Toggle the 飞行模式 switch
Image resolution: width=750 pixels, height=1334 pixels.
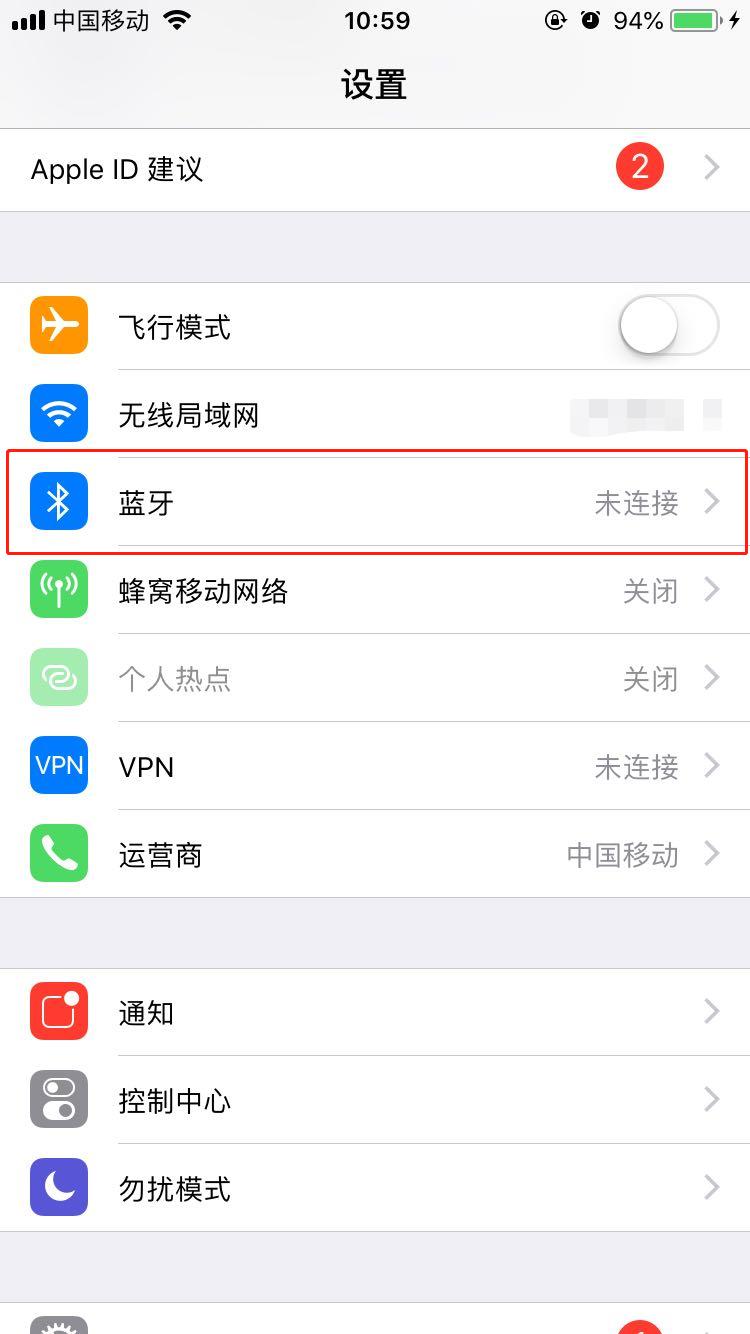668,326
